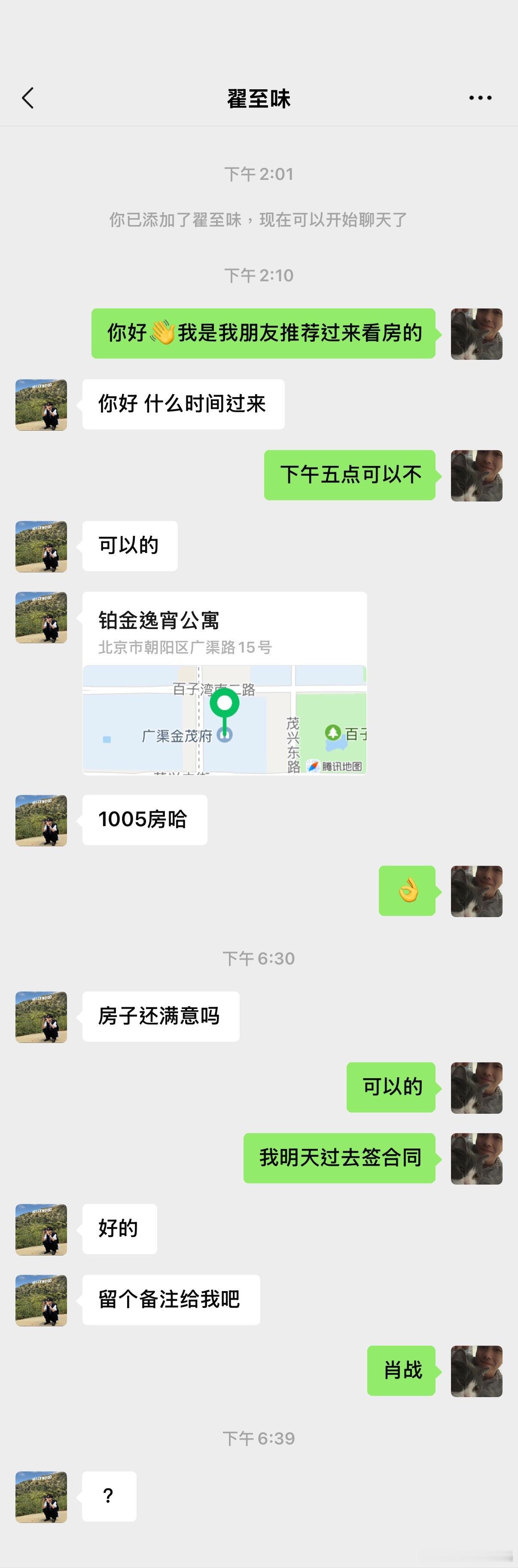Image resolution: width=518 pixels, height=1568 pixels.
Task: Go back from the 翟至味 chat
Action: click(28, 98)
